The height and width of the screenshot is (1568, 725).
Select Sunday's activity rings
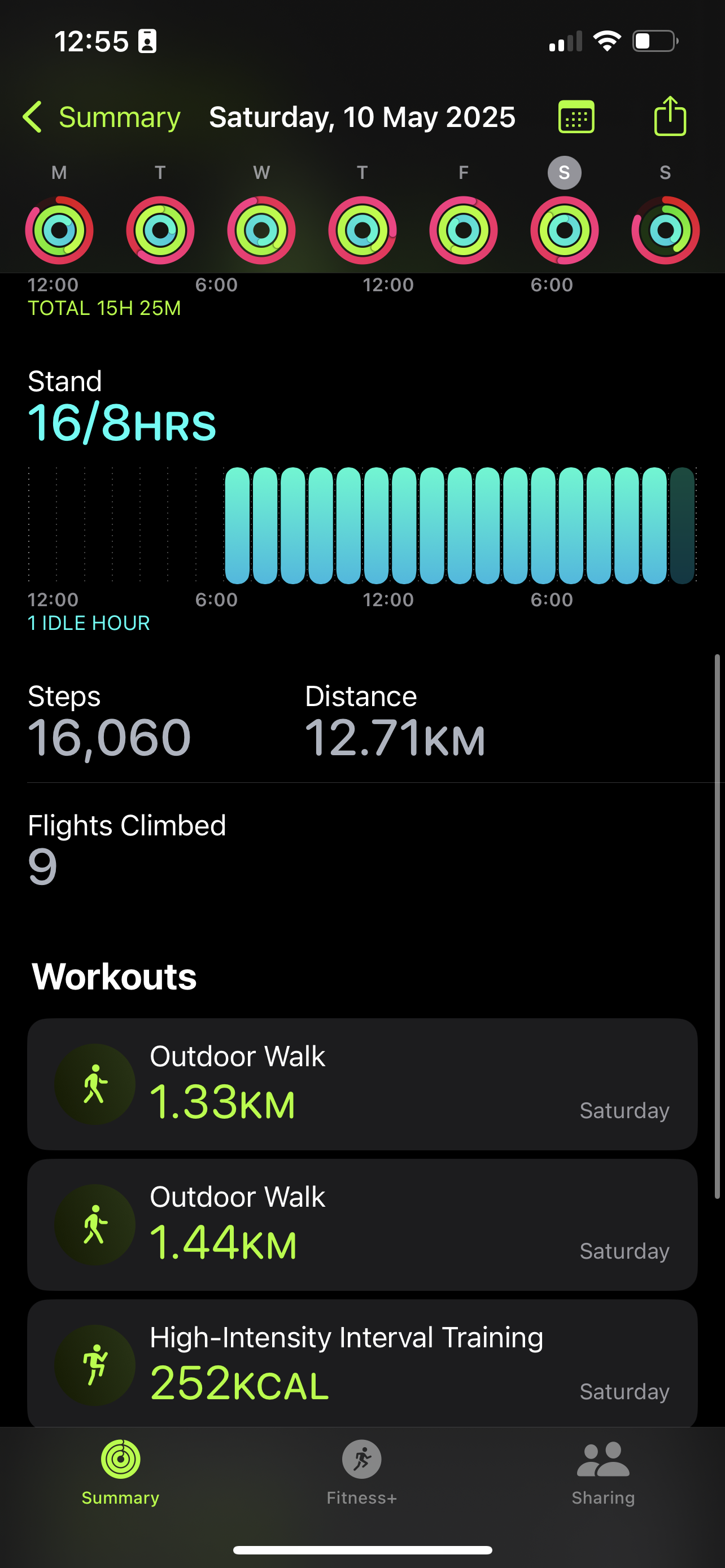point(665,230)
